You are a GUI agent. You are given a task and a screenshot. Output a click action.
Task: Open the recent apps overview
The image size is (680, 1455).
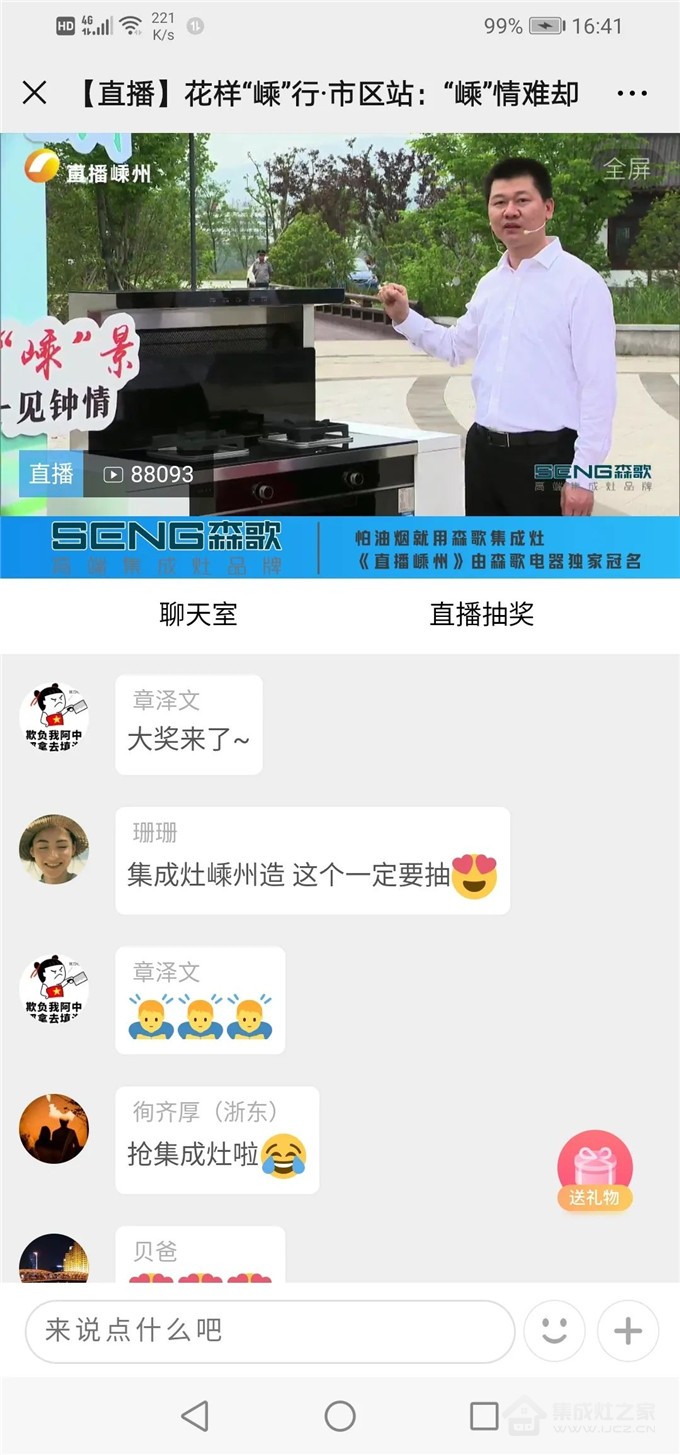pos(484,1415)
